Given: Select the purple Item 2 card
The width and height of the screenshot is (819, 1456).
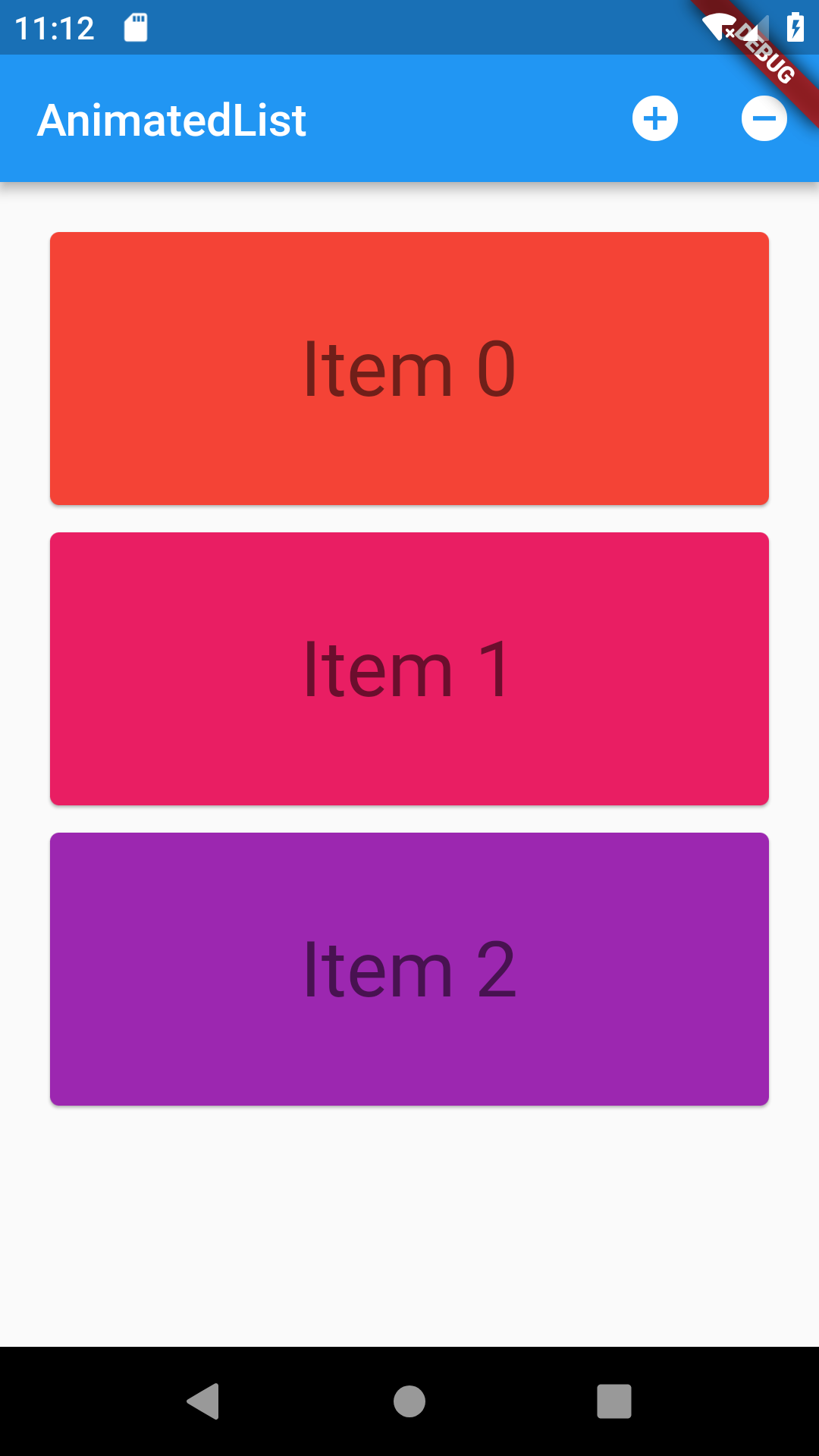Looking at the screenshot, I should [409, 969].
